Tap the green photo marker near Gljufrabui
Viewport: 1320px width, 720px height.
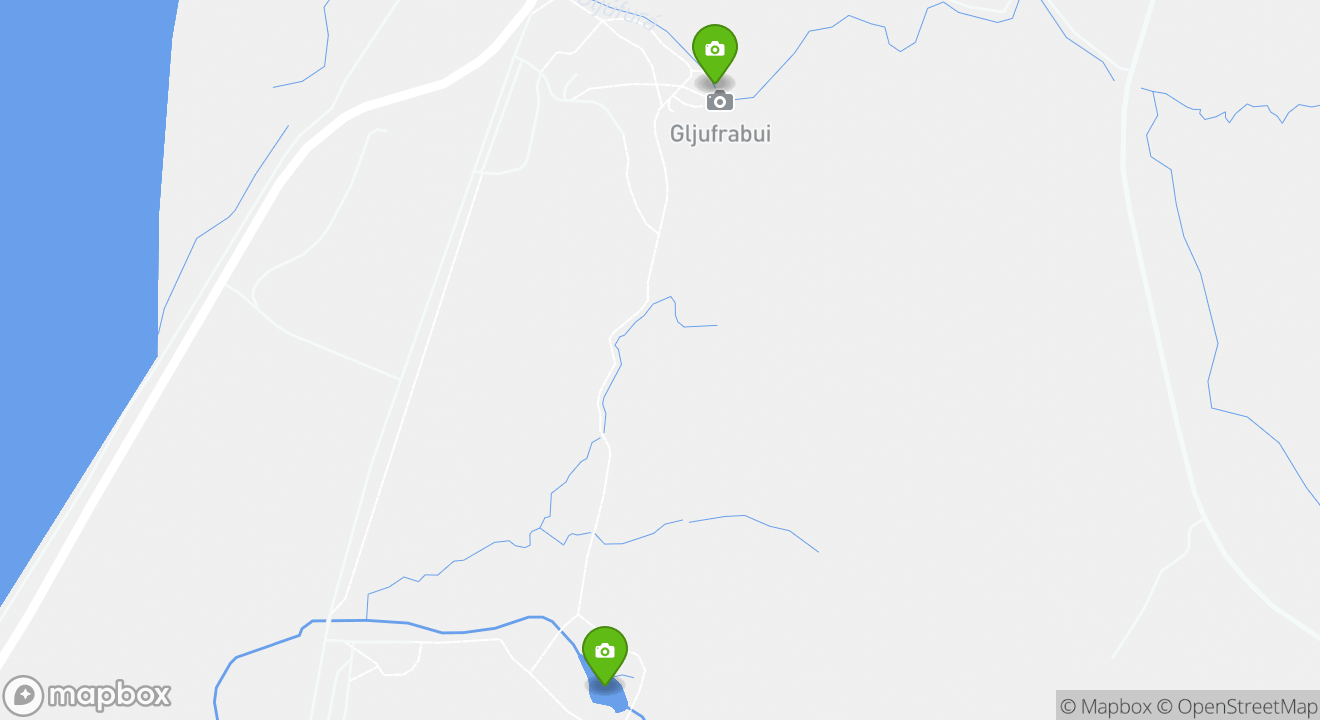click(714, 51)
